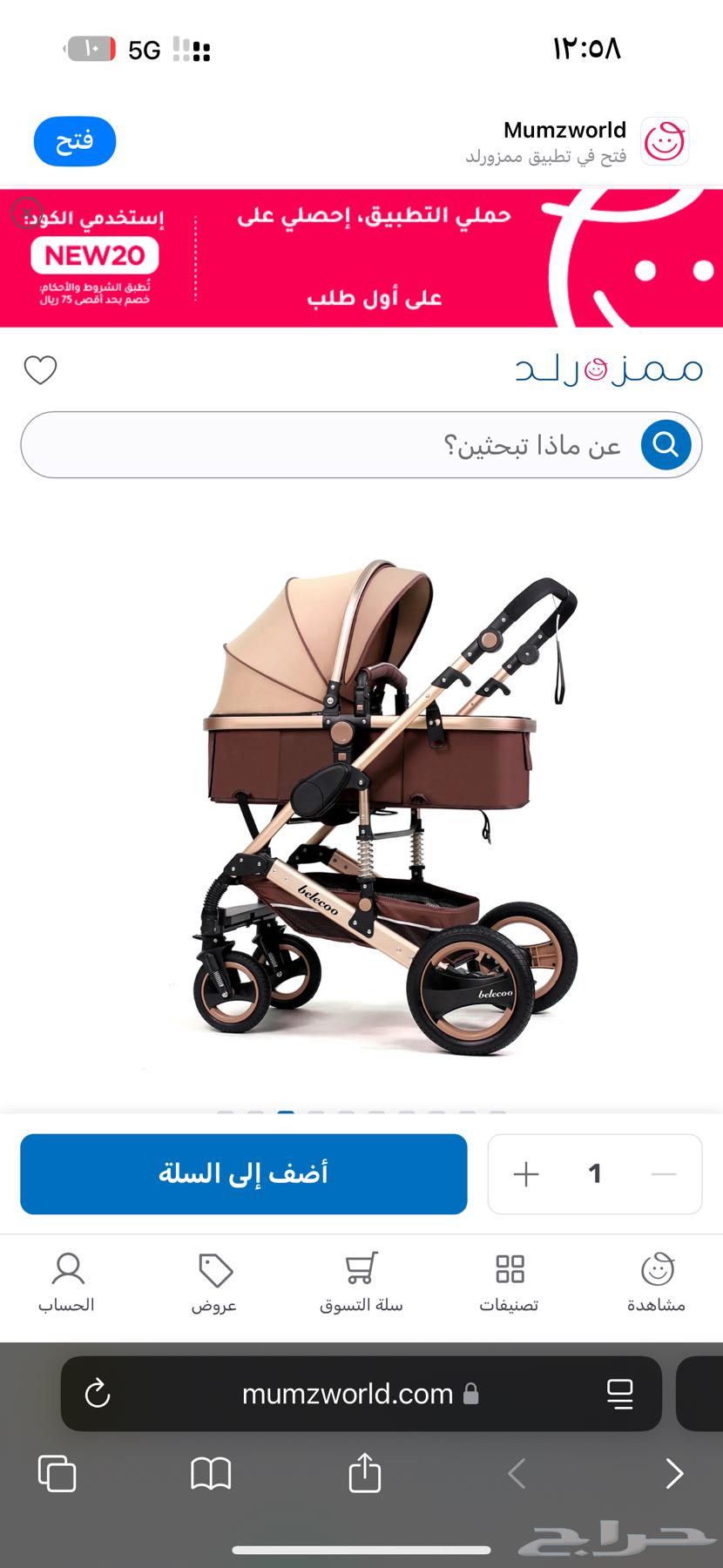
Task: Share this page from Safari toolbar
Action: 365,1474
